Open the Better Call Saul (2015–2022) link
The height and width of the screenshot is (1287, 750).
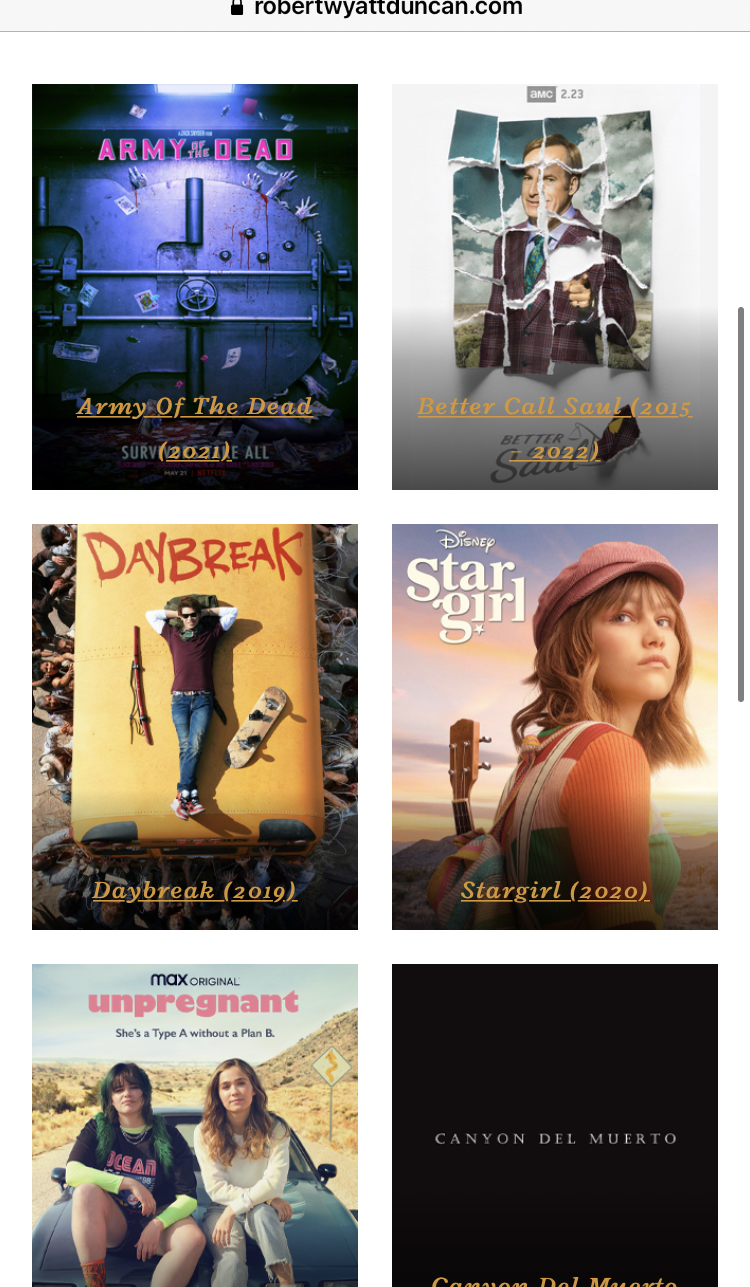(x=555, y=428)
